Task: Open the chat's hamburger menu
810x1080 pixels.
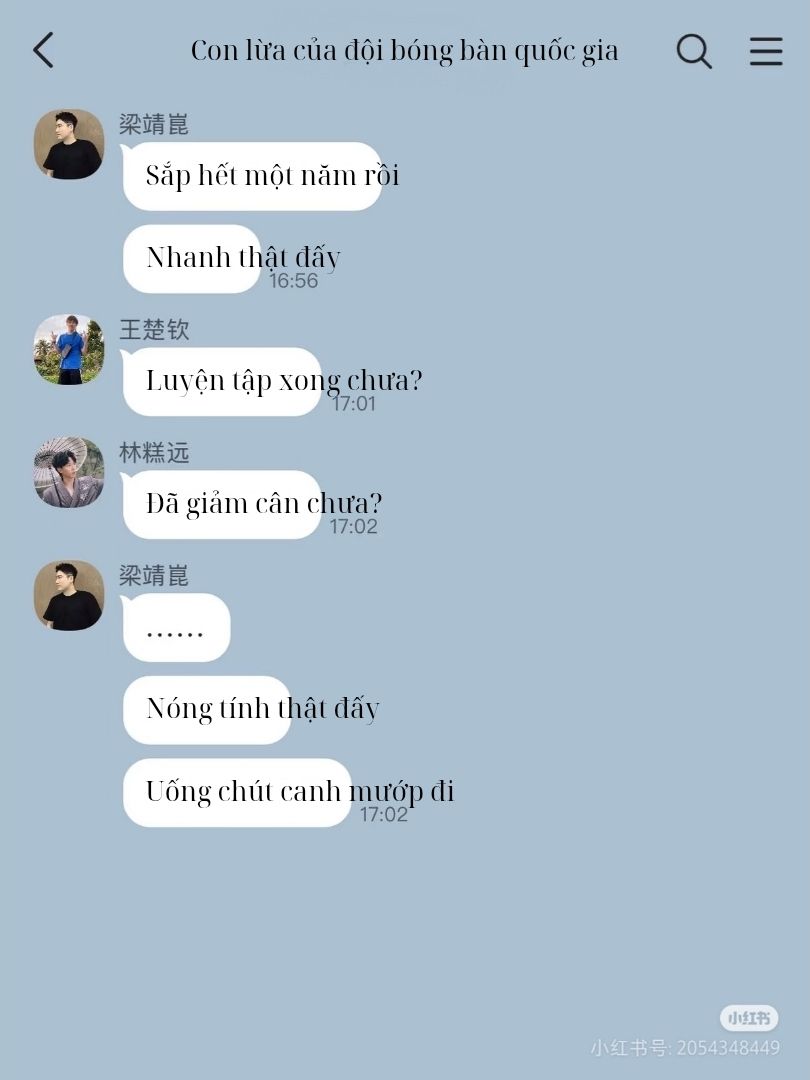Action: [x=766, y=50]
